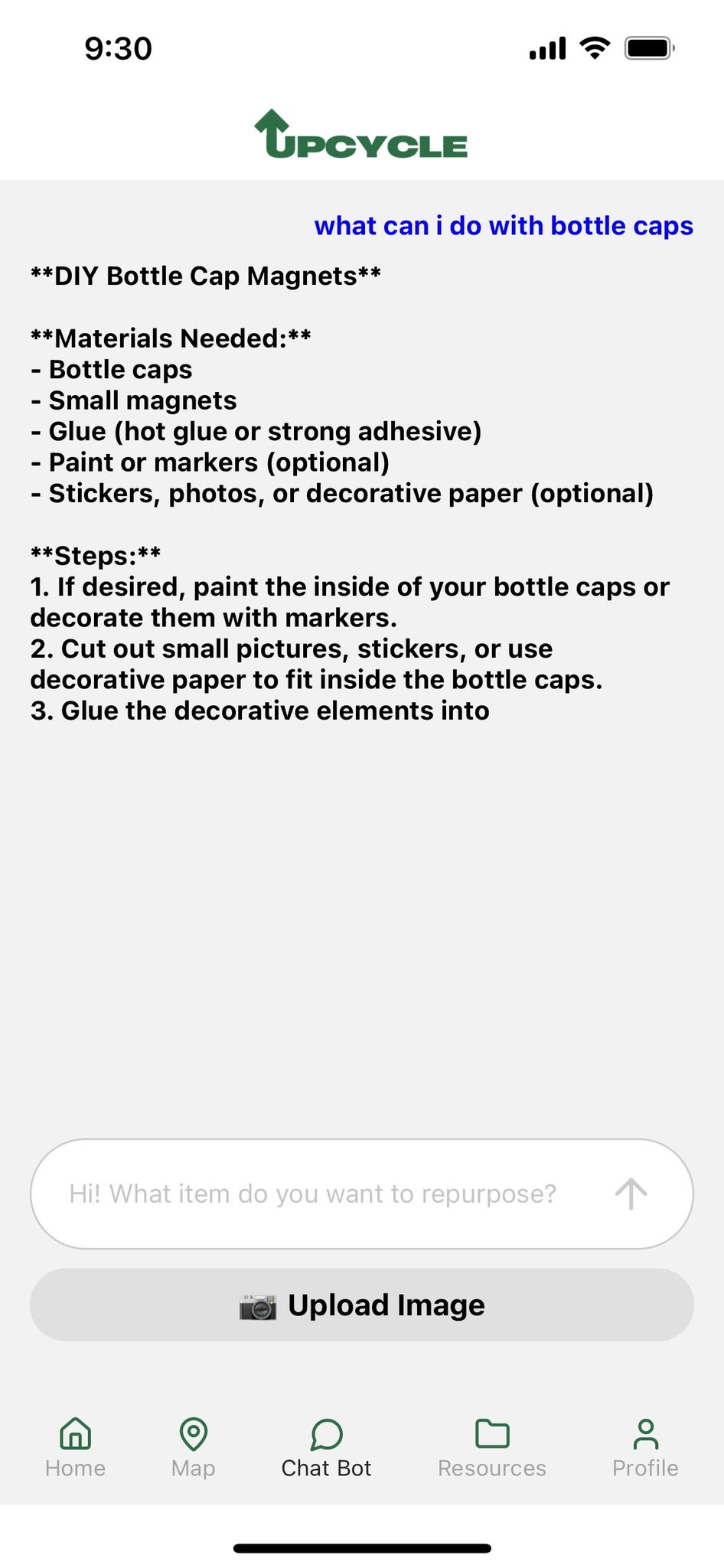Go to the Resources tab
724x1568 pixels.
pos(492,1447)
